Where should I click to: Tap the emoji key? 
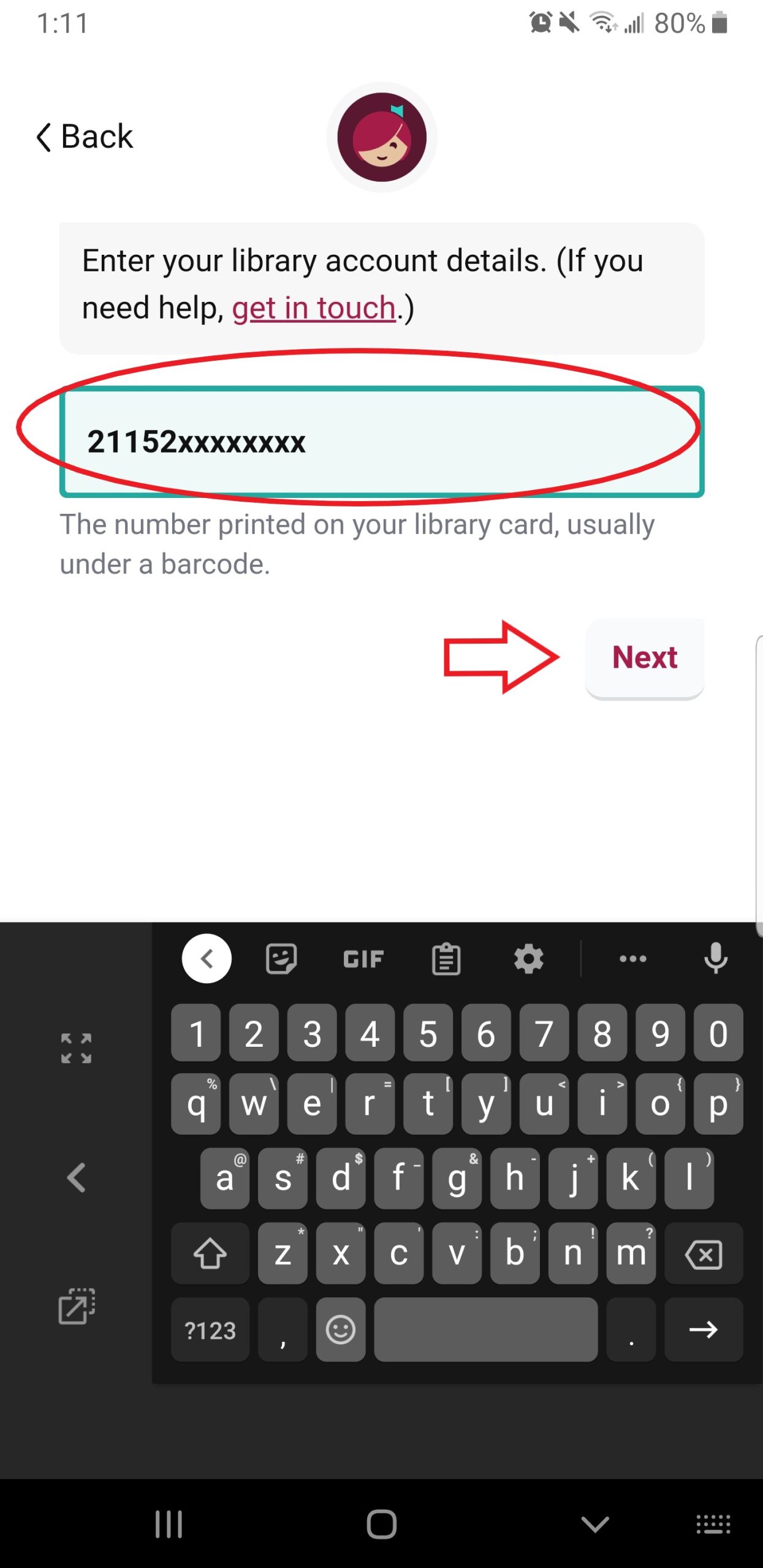click(x=341, y=1330)
